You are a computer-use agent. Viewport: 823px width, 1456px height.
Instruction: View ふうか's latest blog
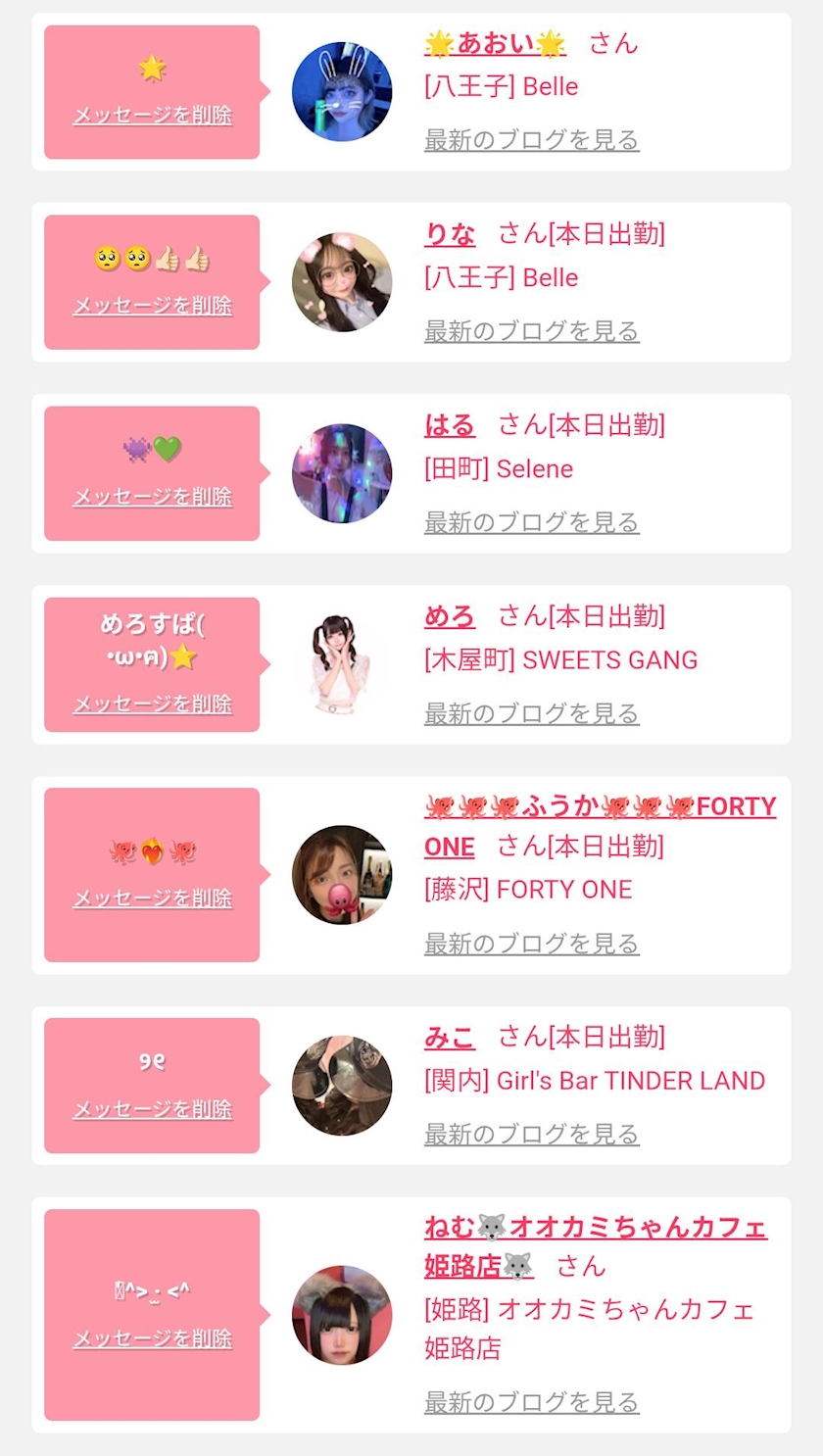pos(531,944)
